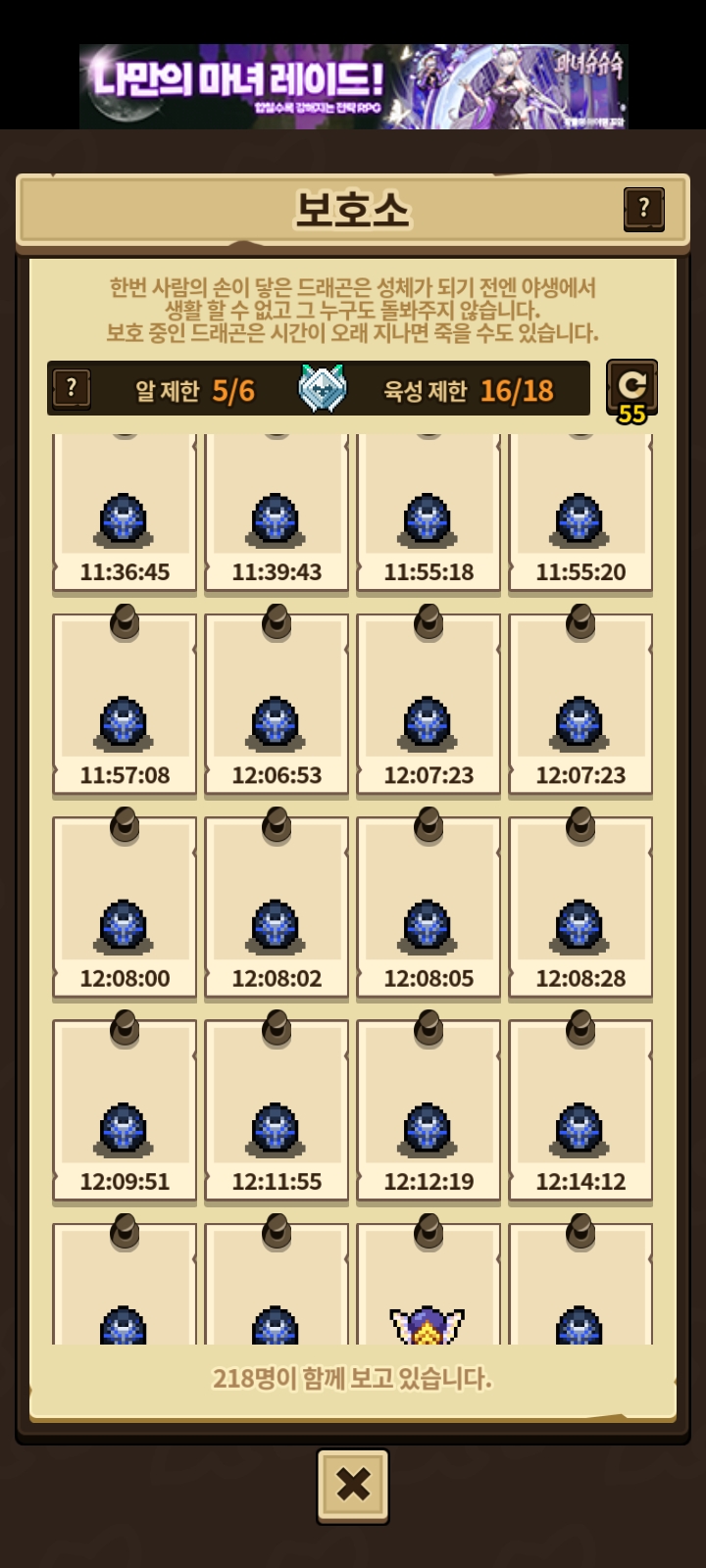The image size is (706, 1568).
Task: Pick the egg with timer 12:08:05
Action: (429, 908)
